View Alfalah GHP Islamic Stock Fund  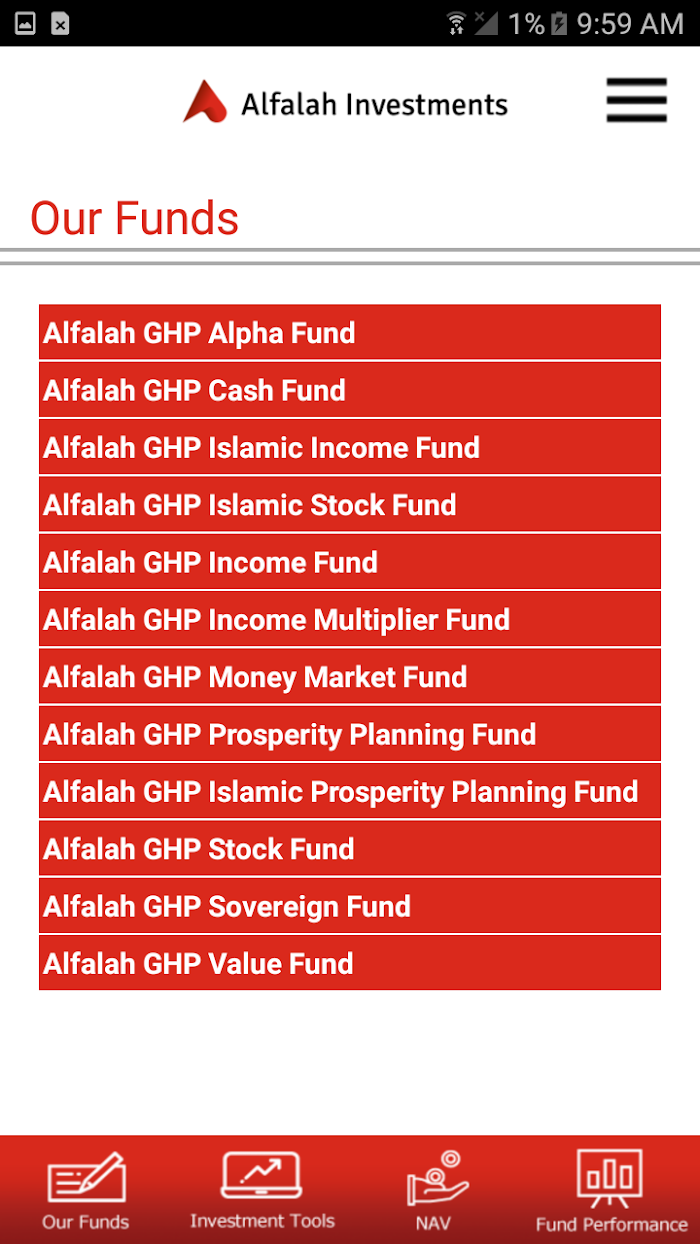click(349, 505)
